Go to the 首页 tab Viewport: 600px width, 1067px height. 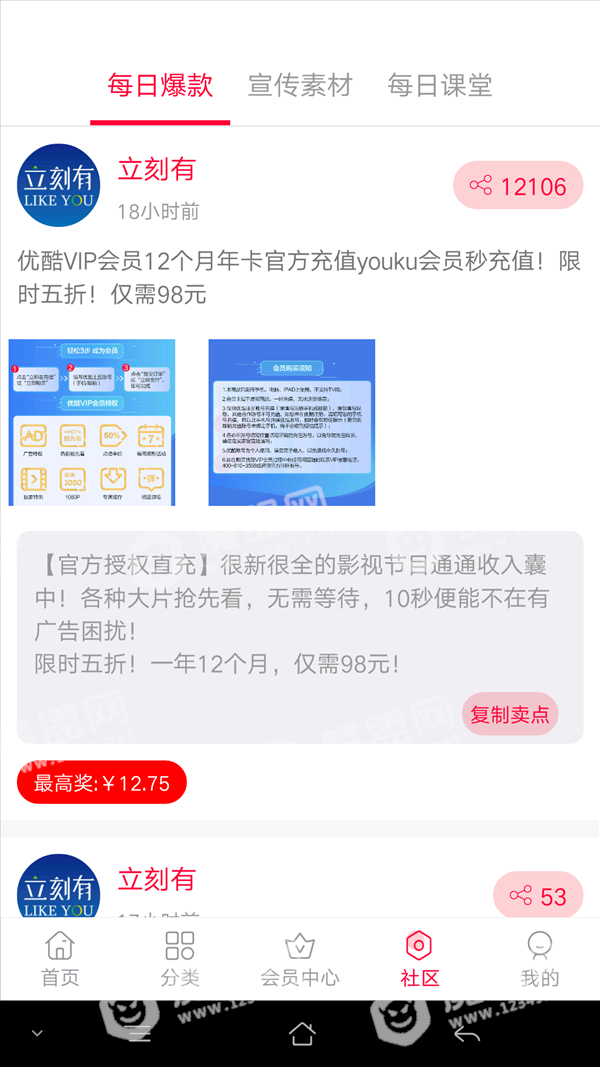60,959
